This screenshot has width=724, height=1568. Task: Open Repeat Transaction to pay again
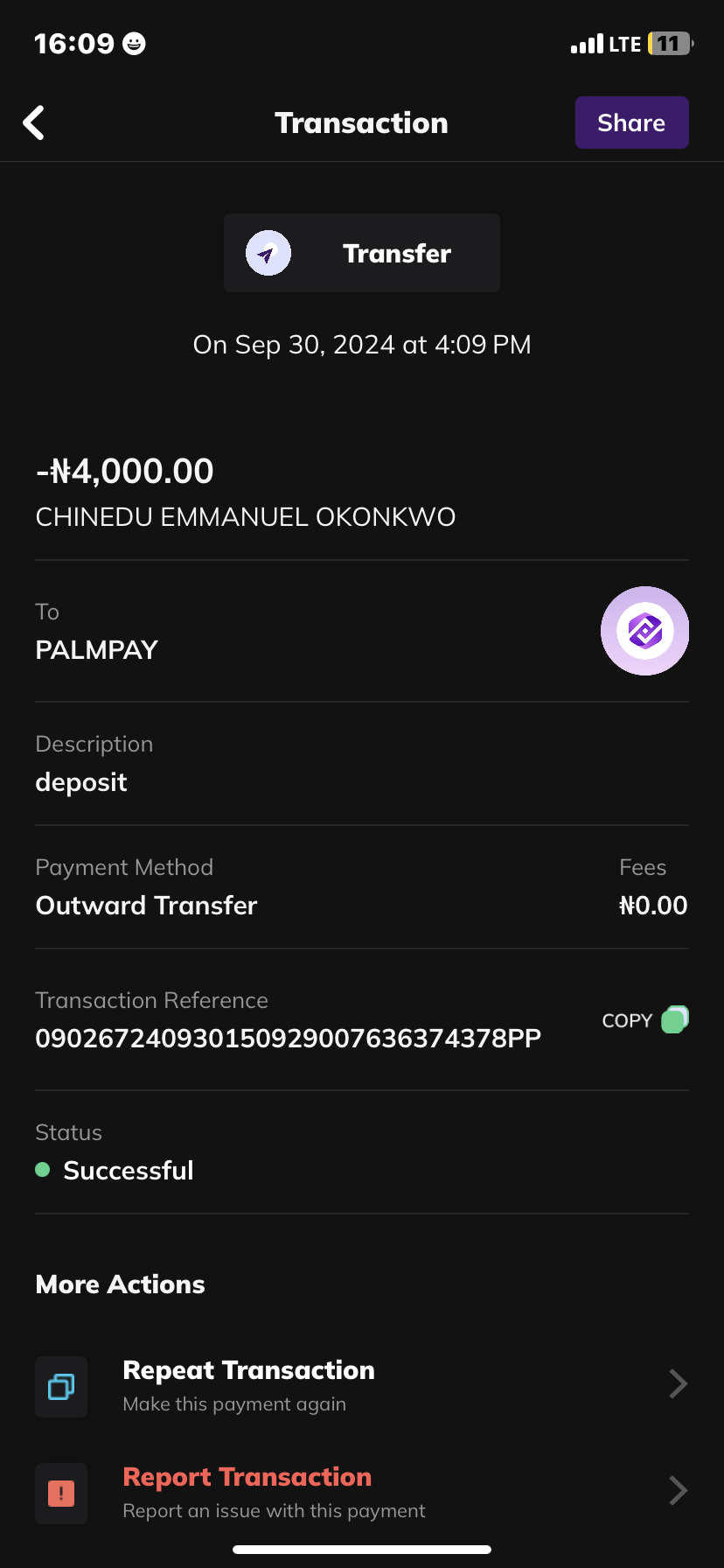point(361,1385)
